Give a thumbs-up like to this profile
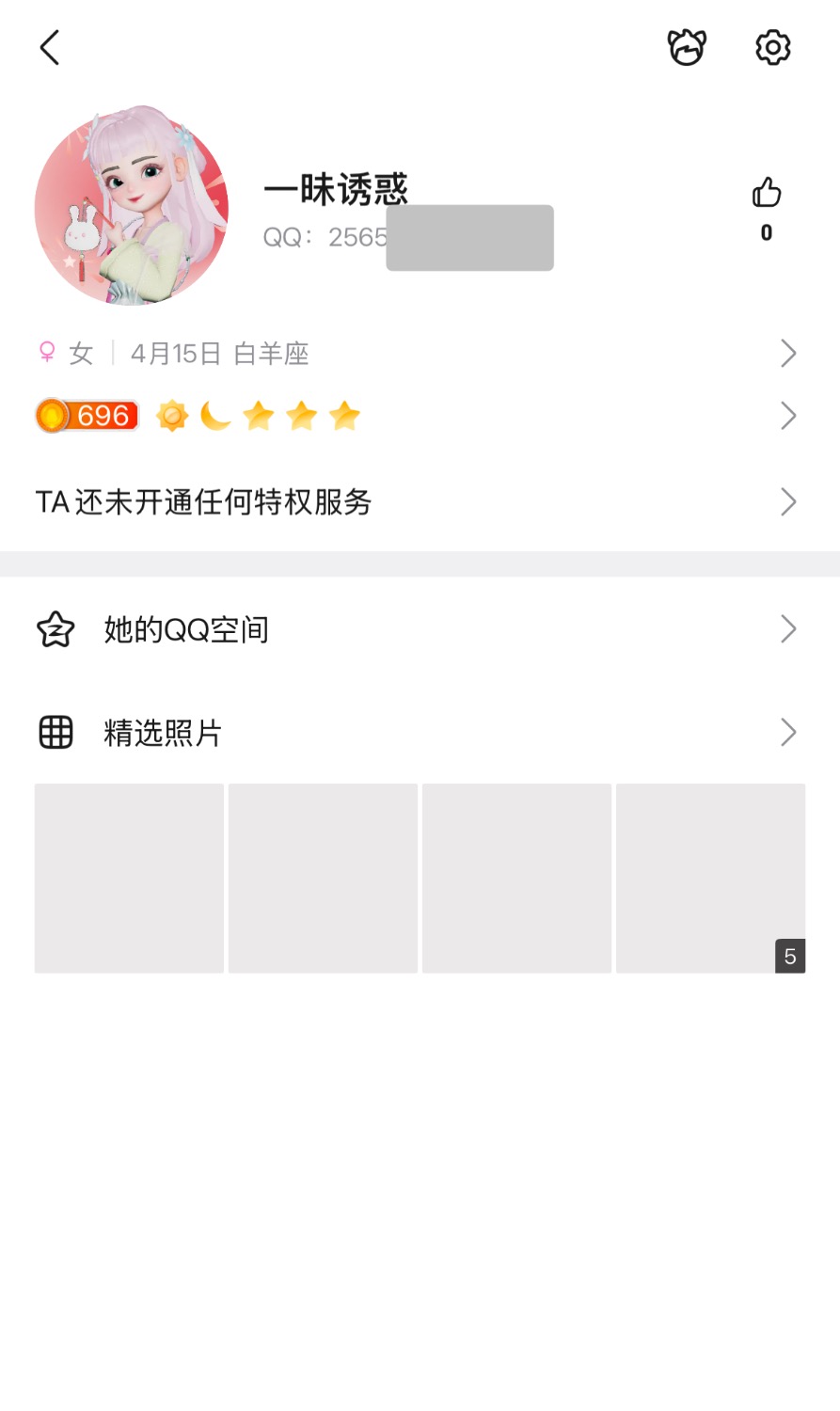The image size is (840, 1411). point(767,194)
